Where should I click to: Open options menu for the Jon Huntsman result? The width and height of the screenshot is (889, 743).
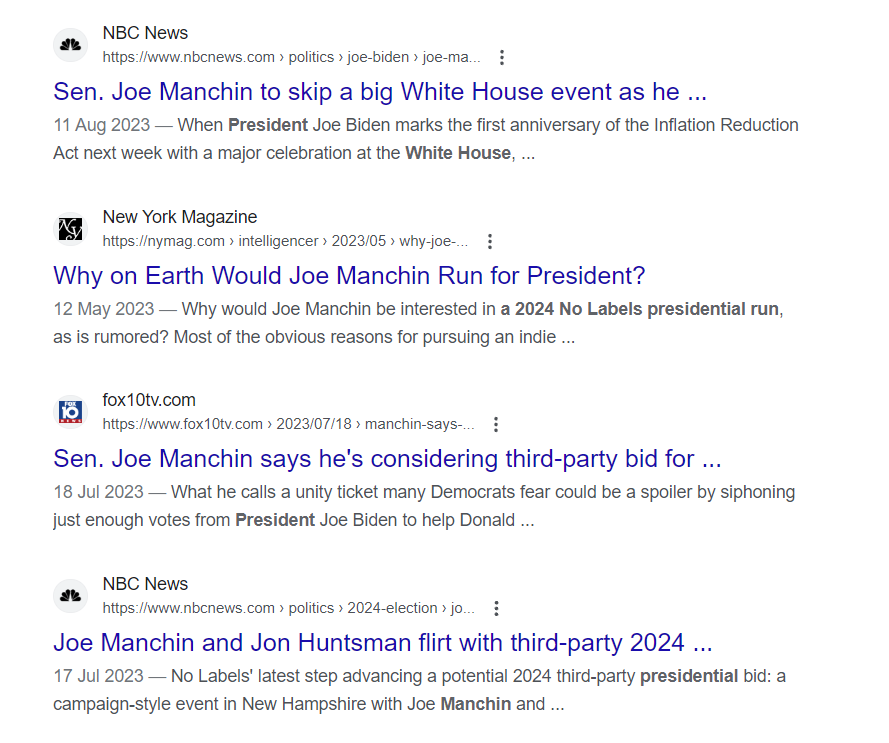496,608
